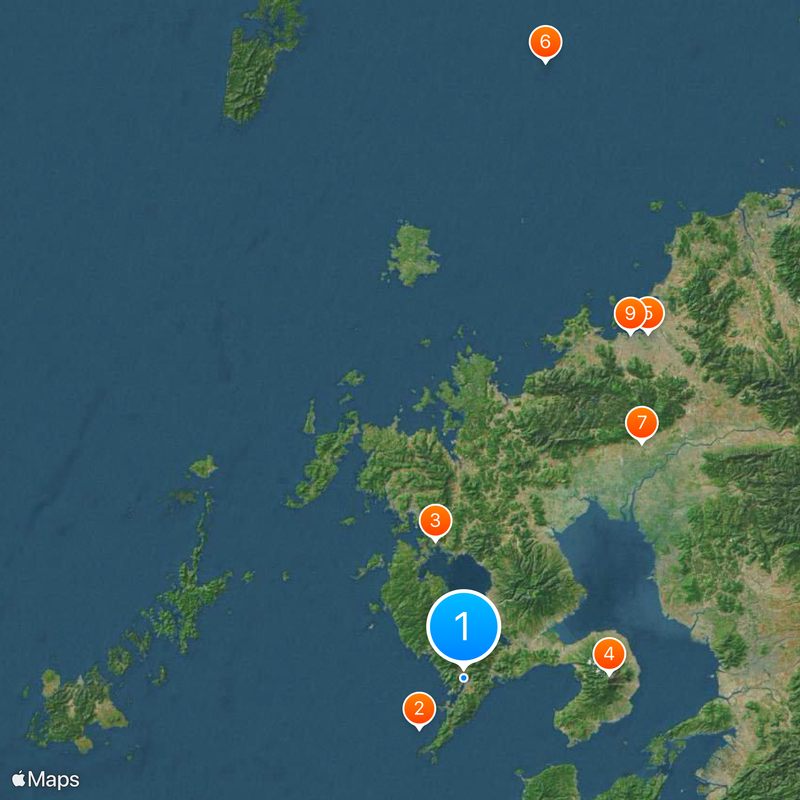Tap pin 5 partly hidden behind pin 9

click(654, 312)
